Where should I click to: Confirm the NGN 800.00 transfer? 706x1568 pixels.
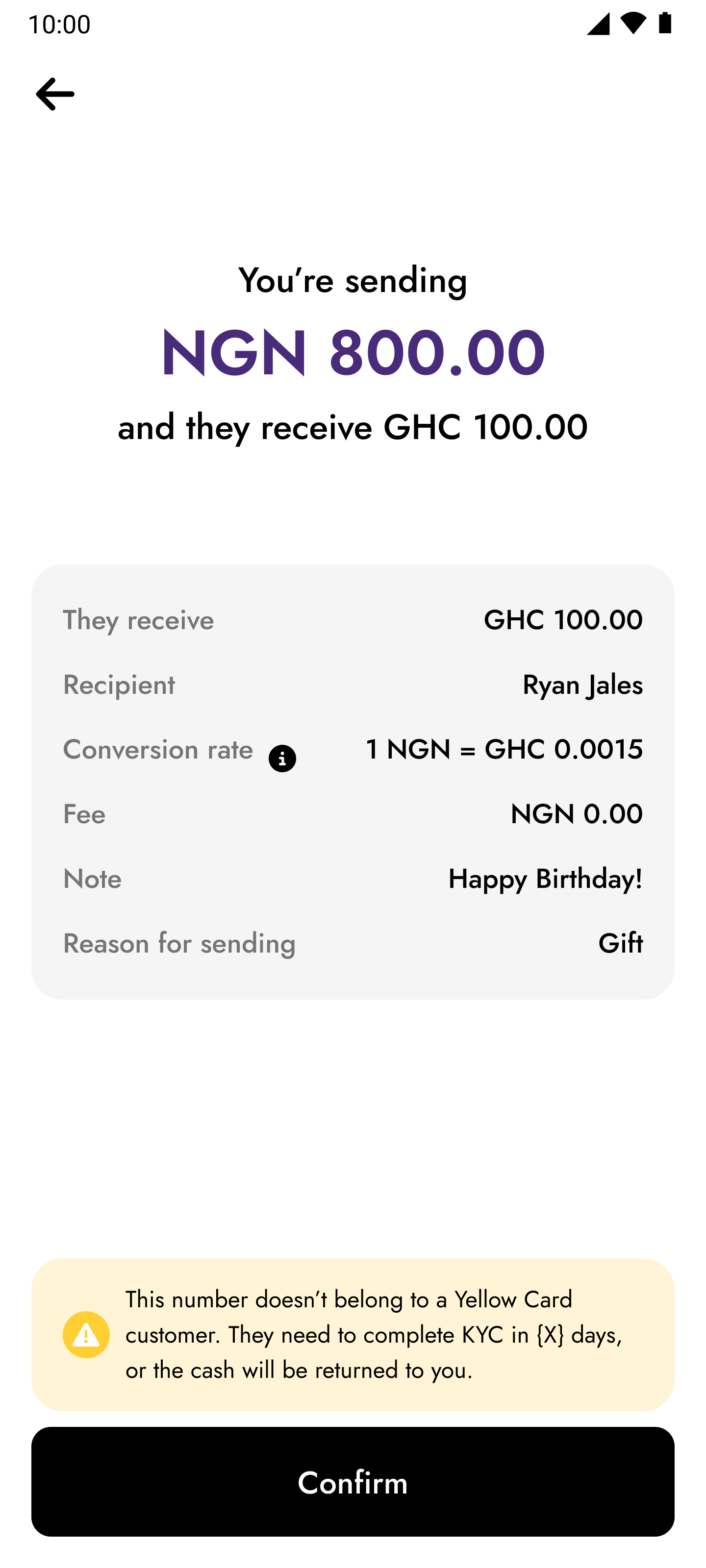(353, 1481)
